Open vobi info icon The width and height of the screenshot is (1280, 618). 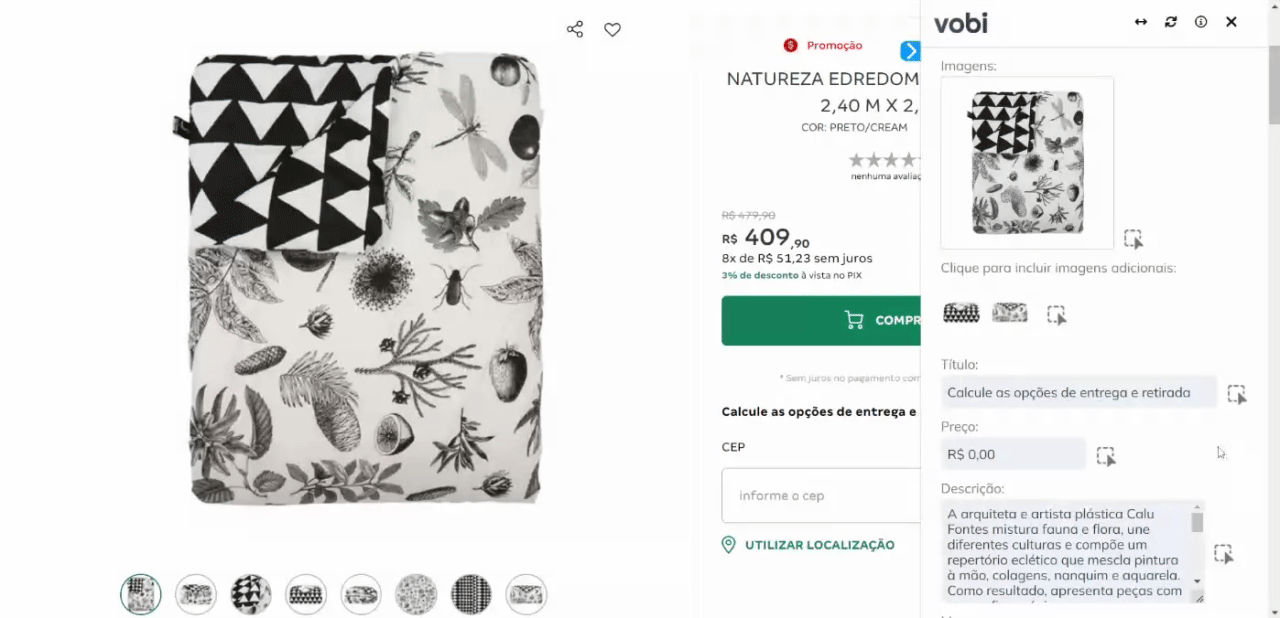(x=1201, y=22)
